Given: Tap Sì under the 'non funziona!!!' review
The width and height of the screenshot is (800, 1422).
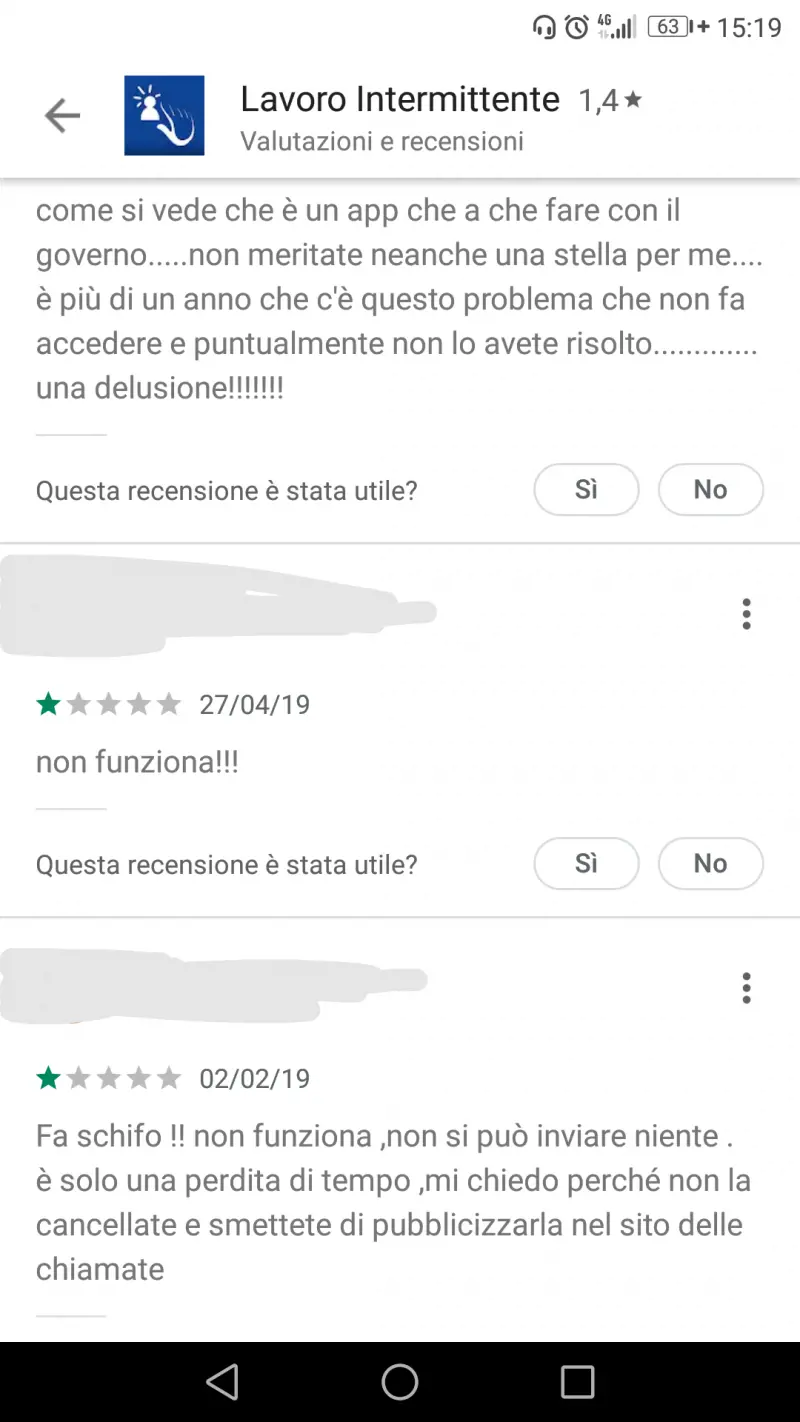Looking at the screenshot, I should 586,863.
